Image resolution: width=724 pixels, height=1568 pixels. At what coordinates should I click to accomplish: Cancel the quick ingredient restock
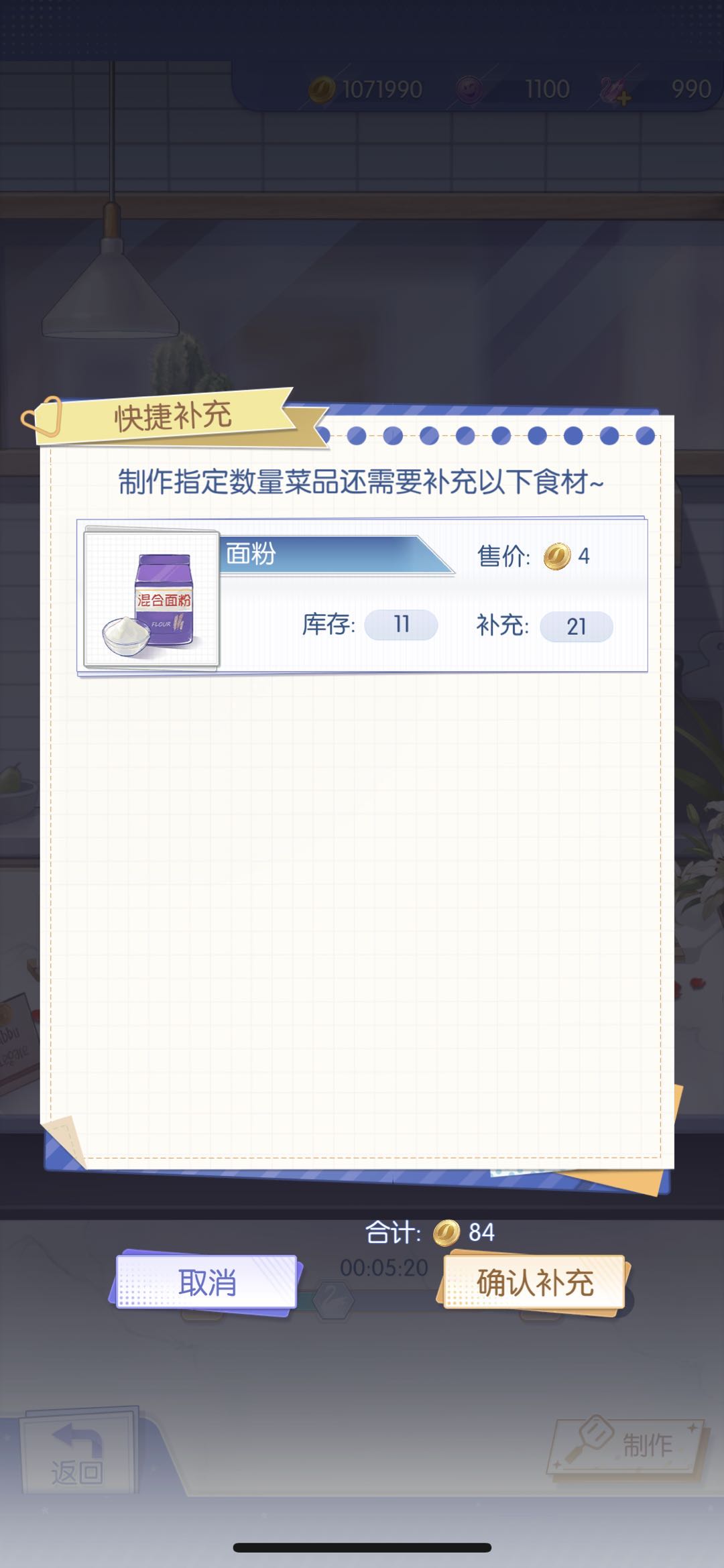[206, 1282]
